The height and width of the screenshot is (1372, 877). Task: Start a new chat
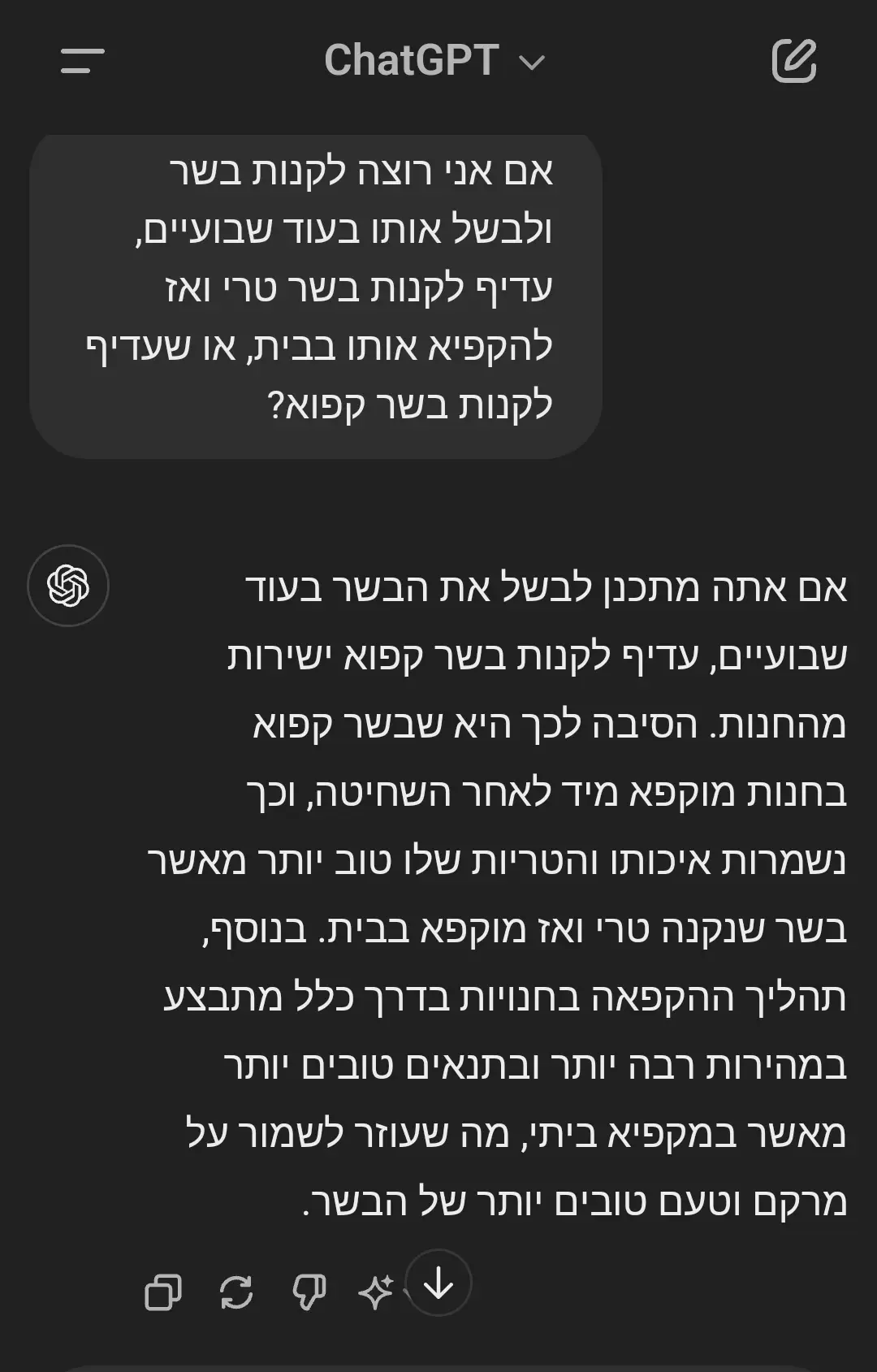793,61
